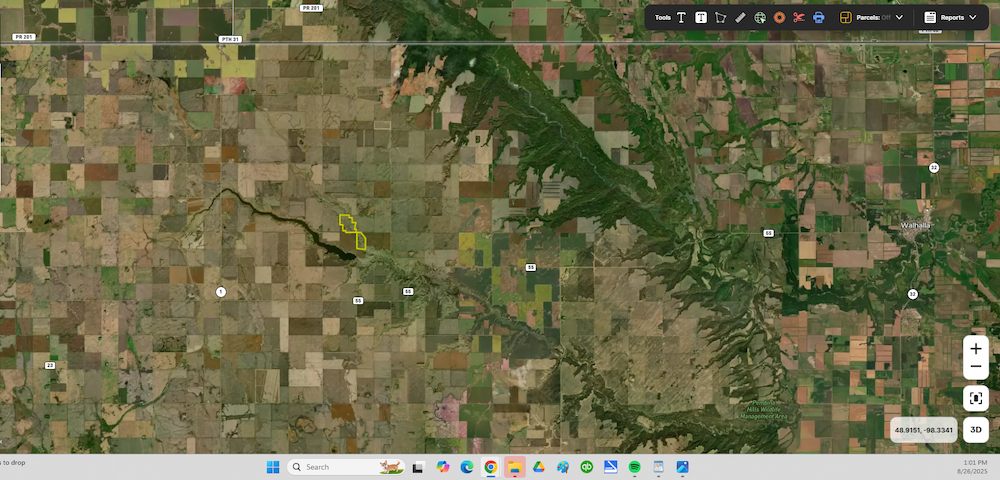Select the orange ring buffer tool
The width and height of the screenshot is (1000, 480).
[x=779, y=17]
